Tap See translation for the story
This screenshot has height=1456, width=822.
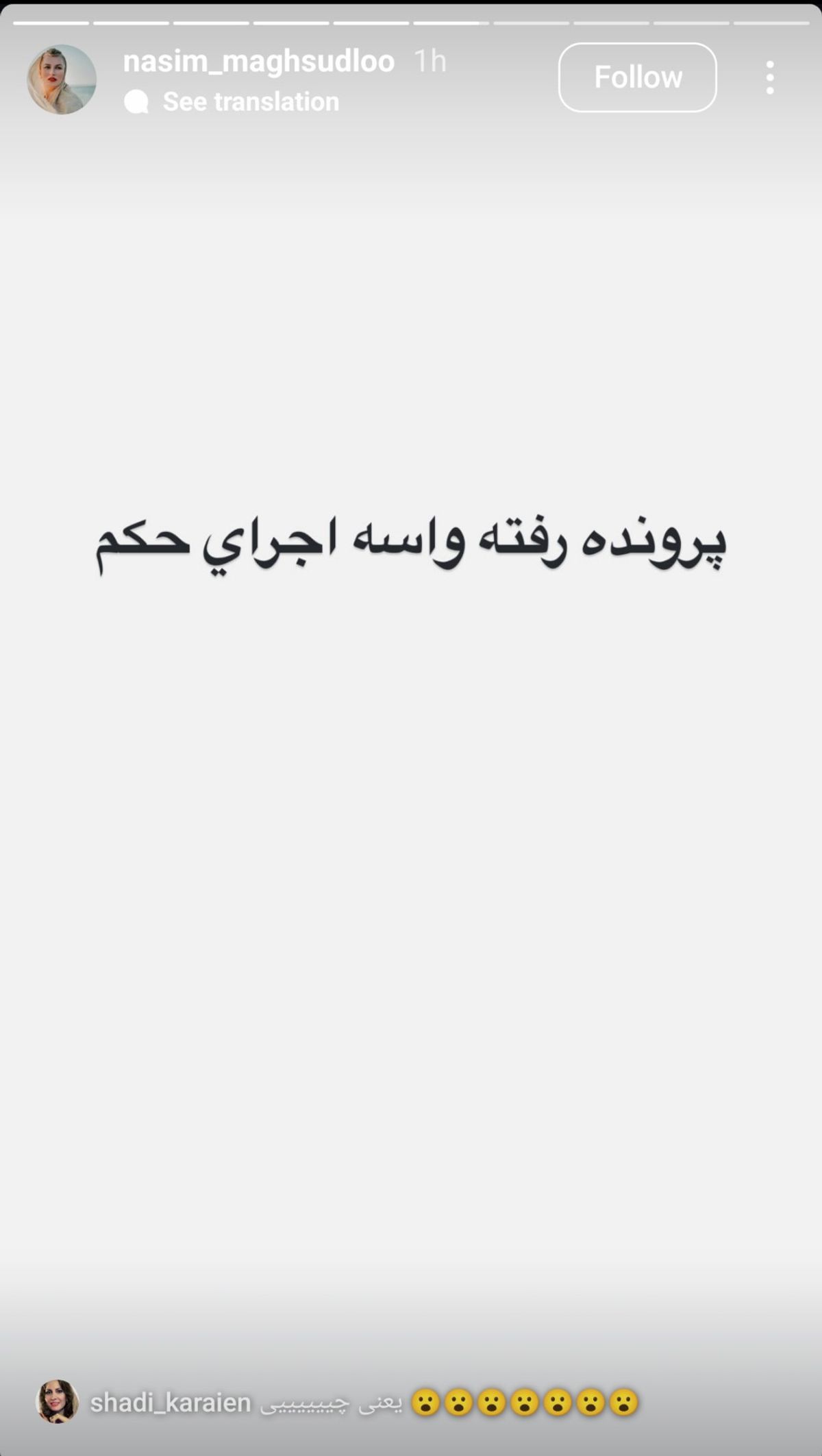250,102
